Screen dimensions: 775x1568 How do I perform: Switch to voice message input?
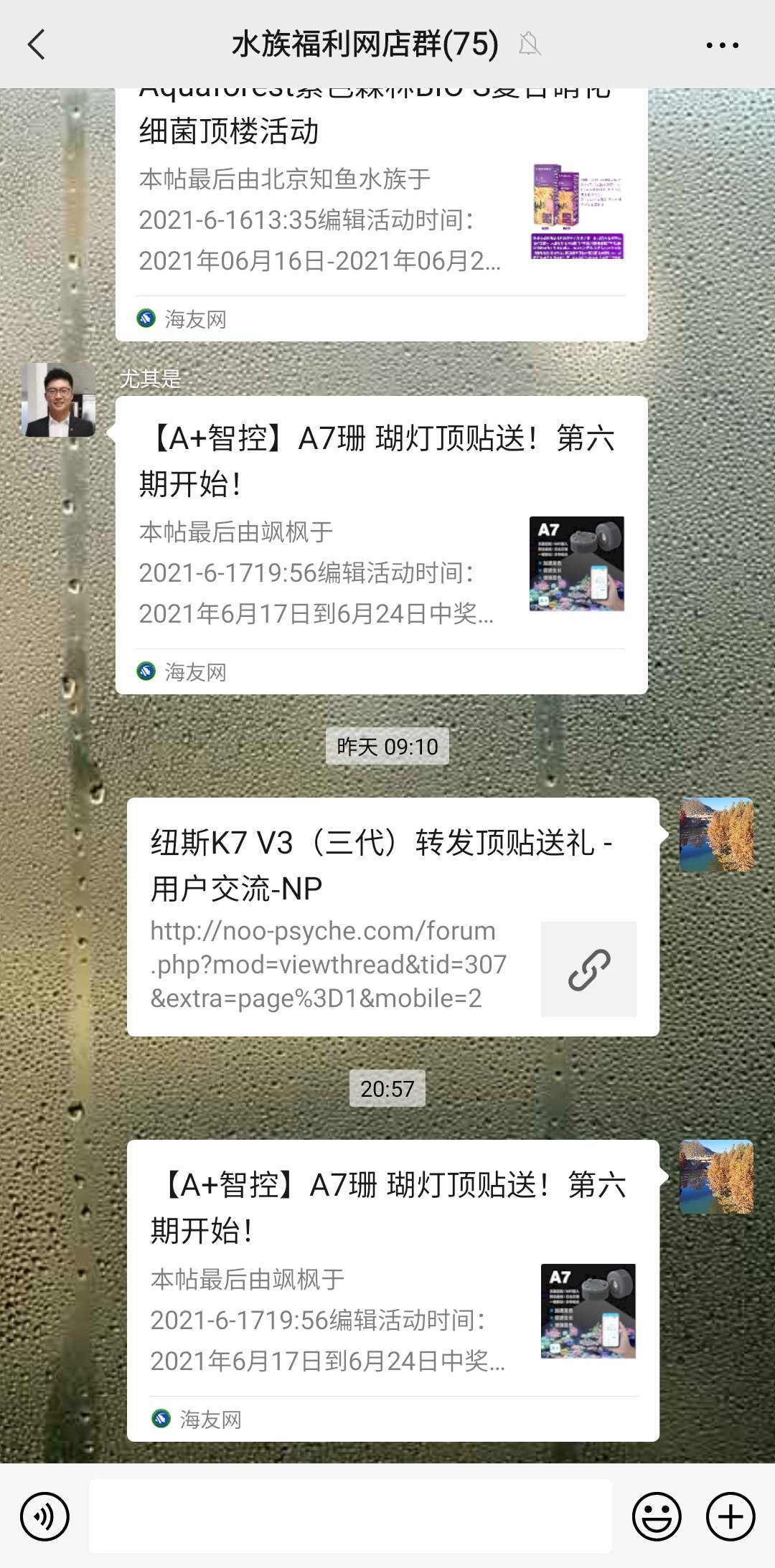coord(44,1516)
